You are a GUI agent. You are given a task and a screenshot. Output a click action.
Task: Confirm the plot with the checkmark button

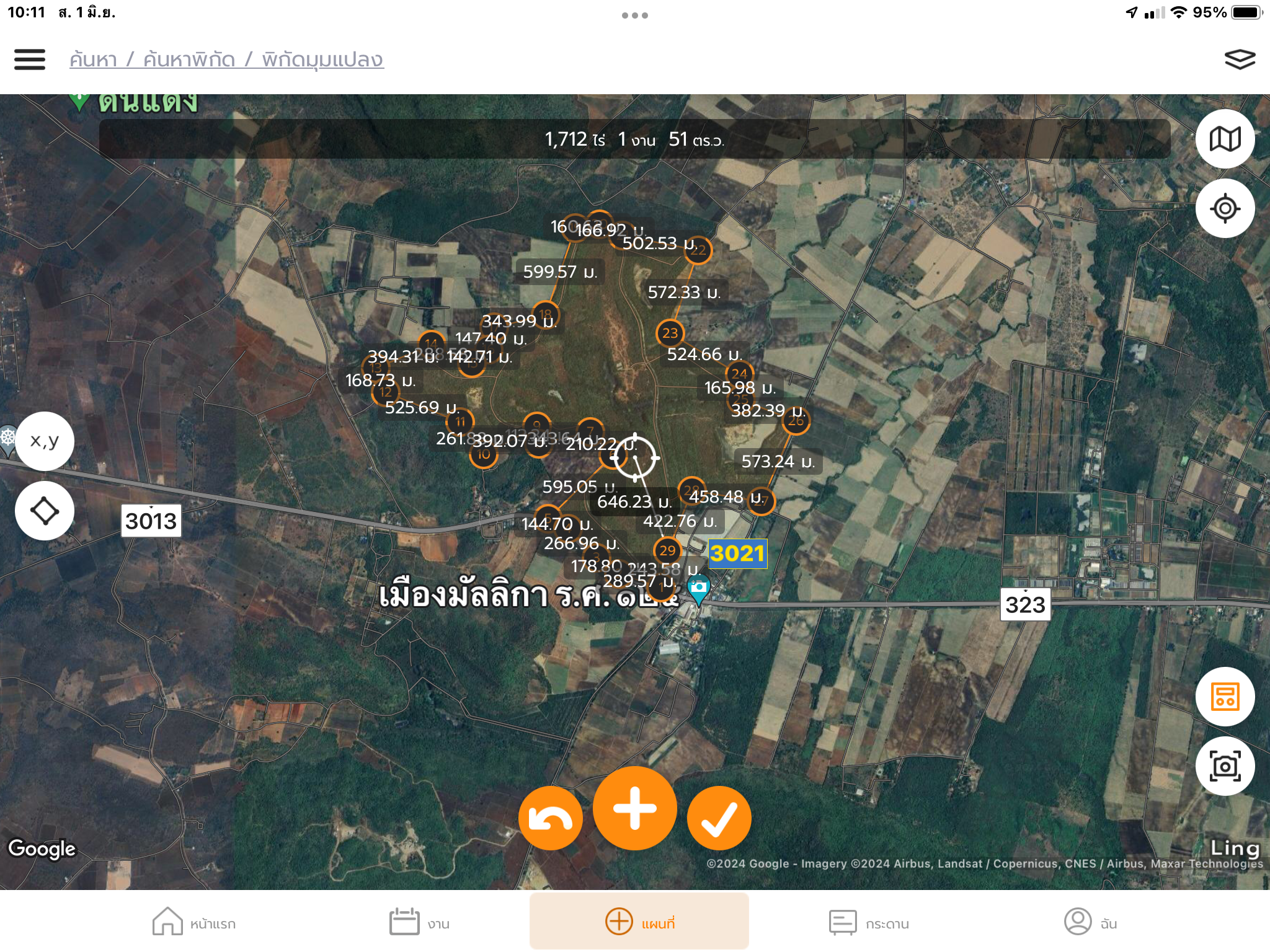tap(719, 818)
